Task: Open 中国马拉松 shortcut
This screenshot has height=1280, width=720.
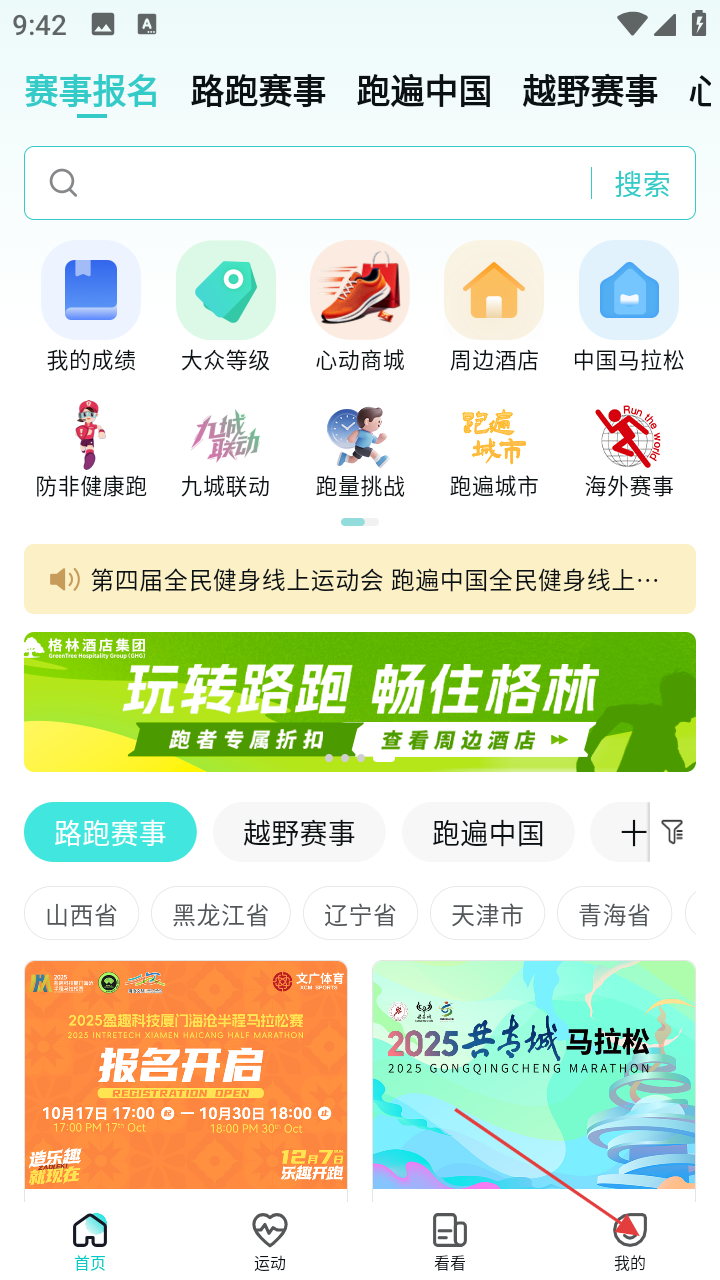Action: [629, 306]
